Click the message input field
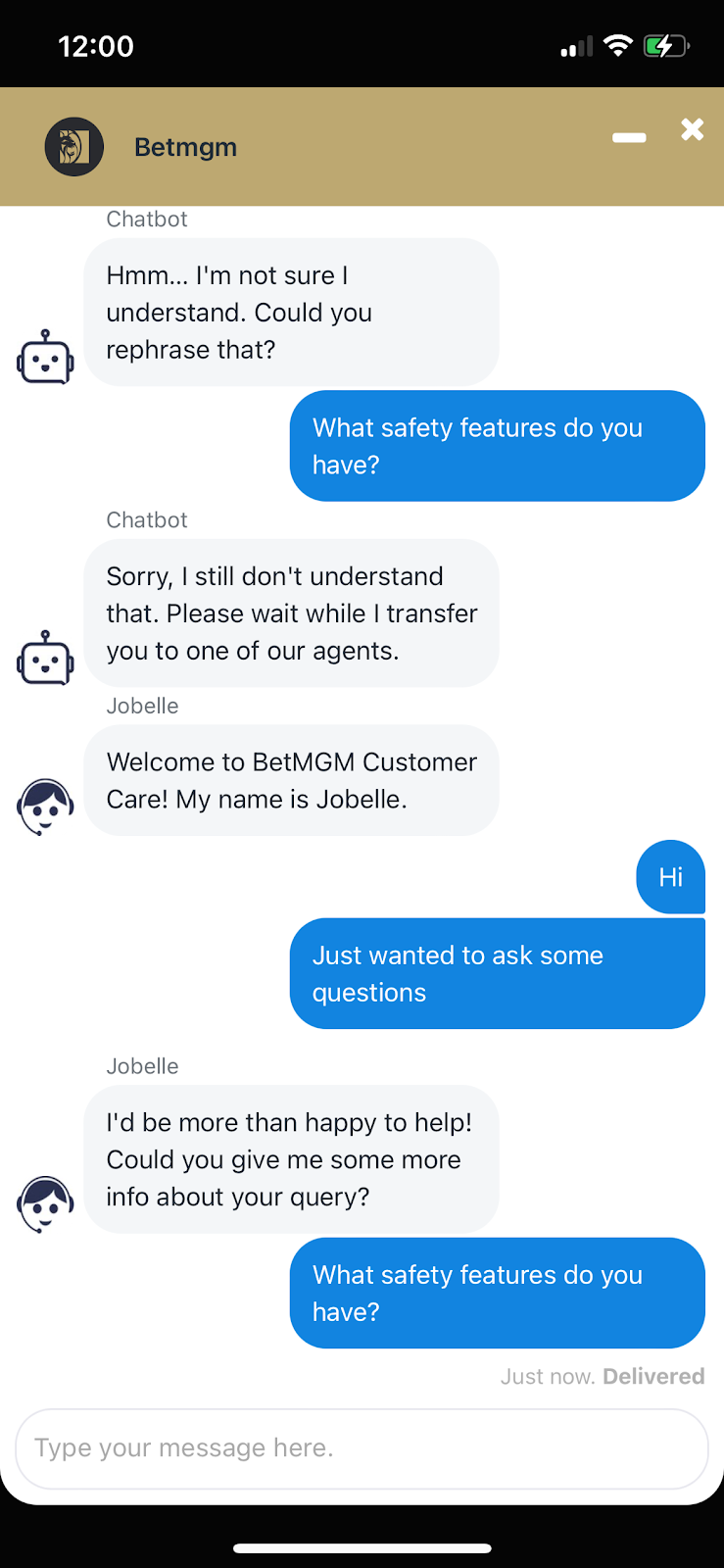Screen dimensions: 724x1568 coord(362,1448)
